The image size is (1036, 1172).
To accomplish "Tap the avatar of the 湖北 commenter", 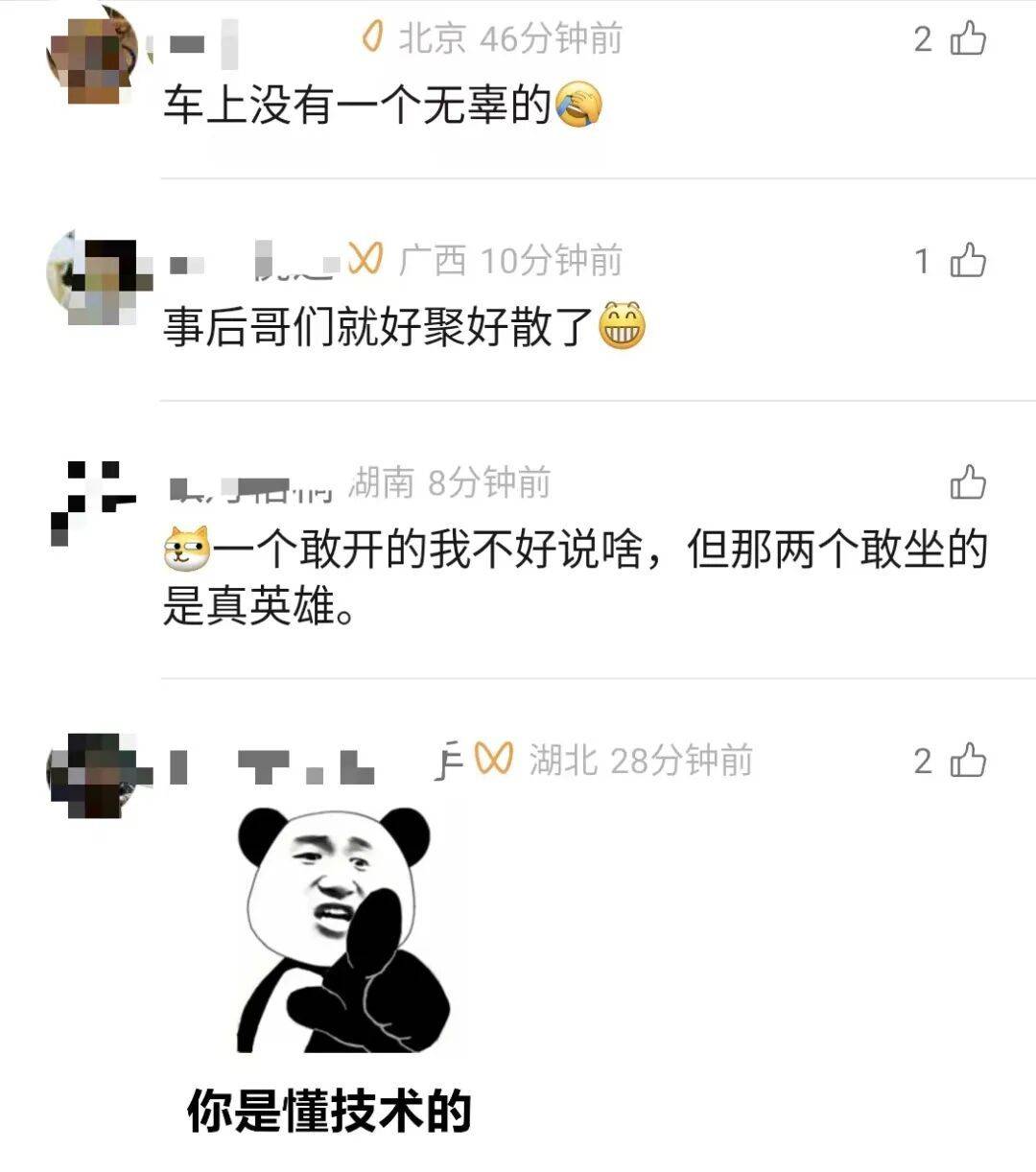I will pyautogui.click(x=94, y=775).
